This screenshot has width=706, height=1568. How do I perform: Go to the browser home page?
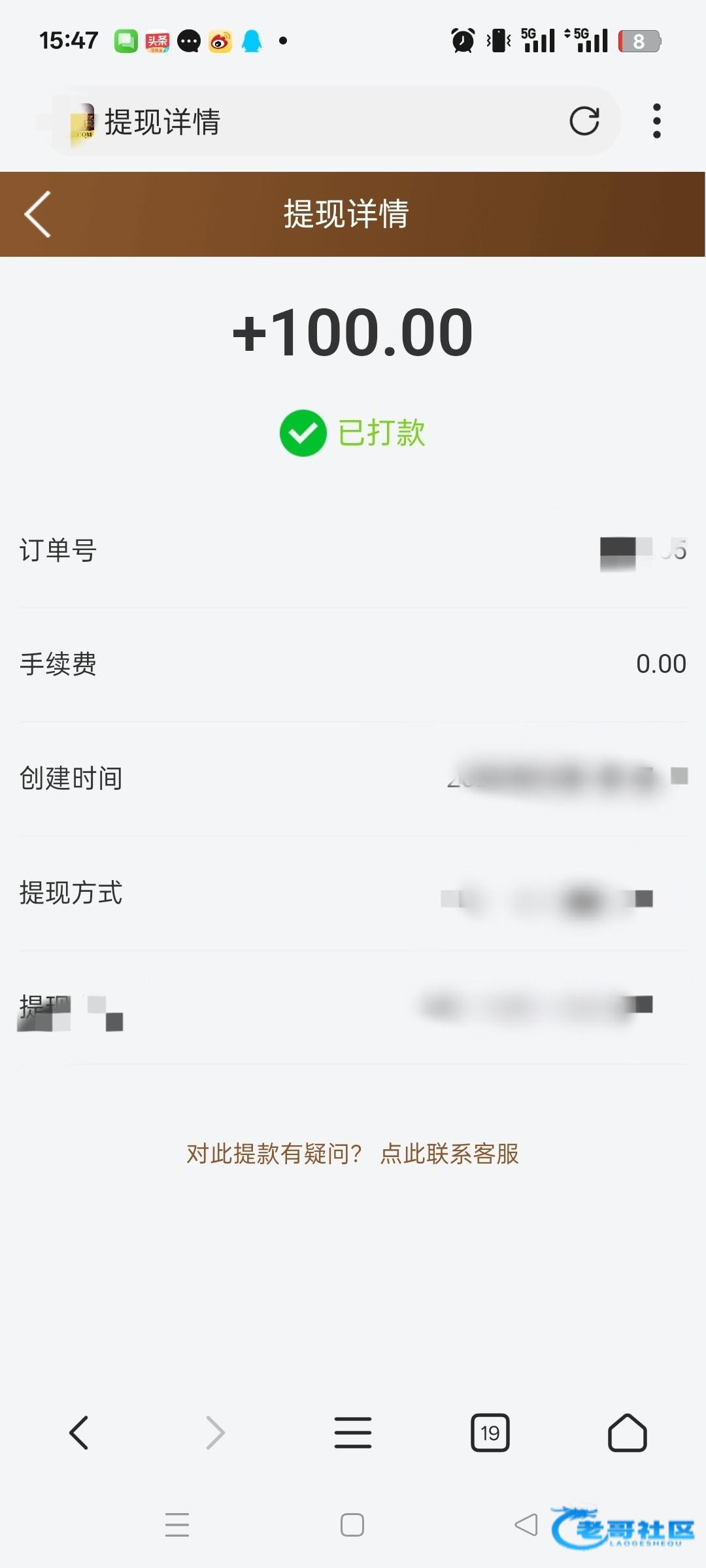(x=627, y=1433)
